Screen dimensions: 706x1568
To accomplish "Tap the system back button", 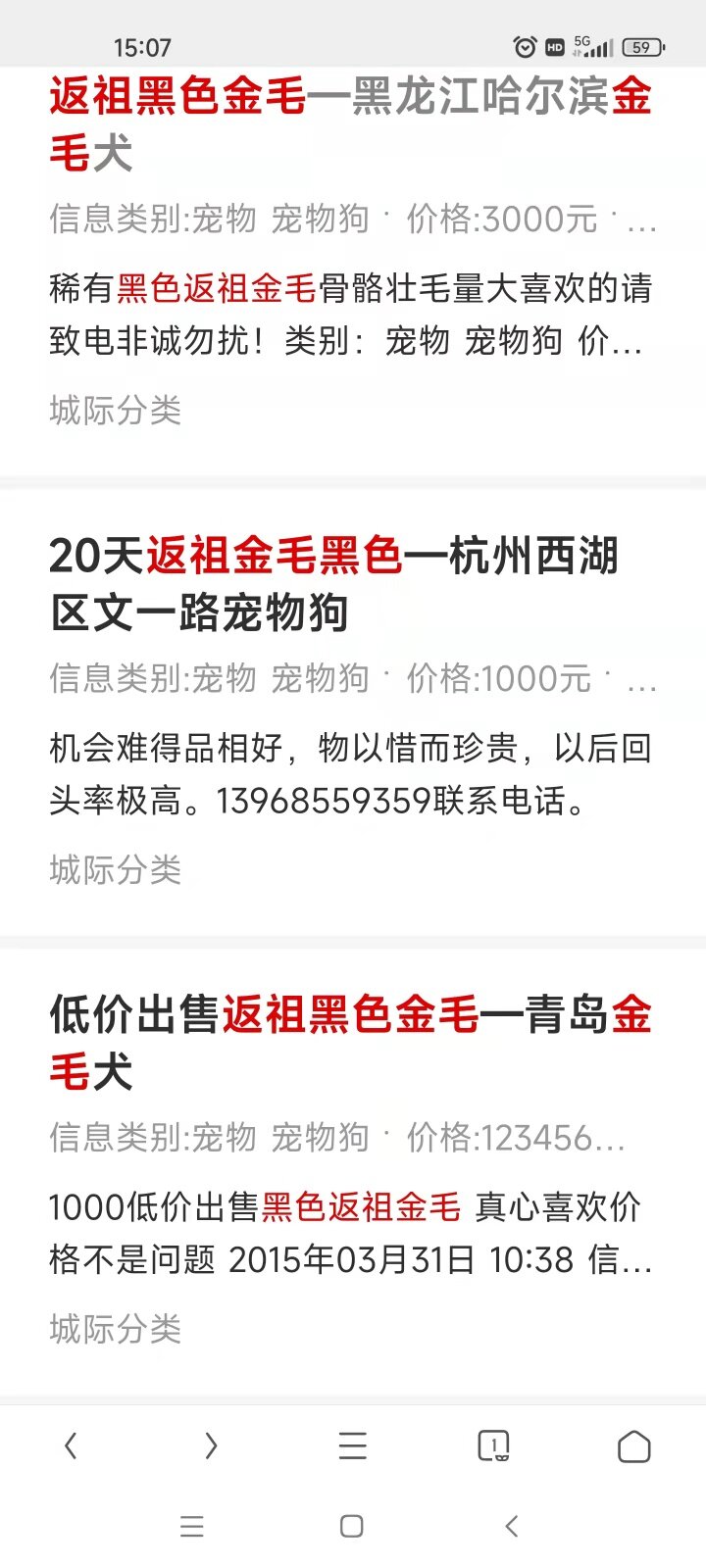I will click(x=511, y=1526).
